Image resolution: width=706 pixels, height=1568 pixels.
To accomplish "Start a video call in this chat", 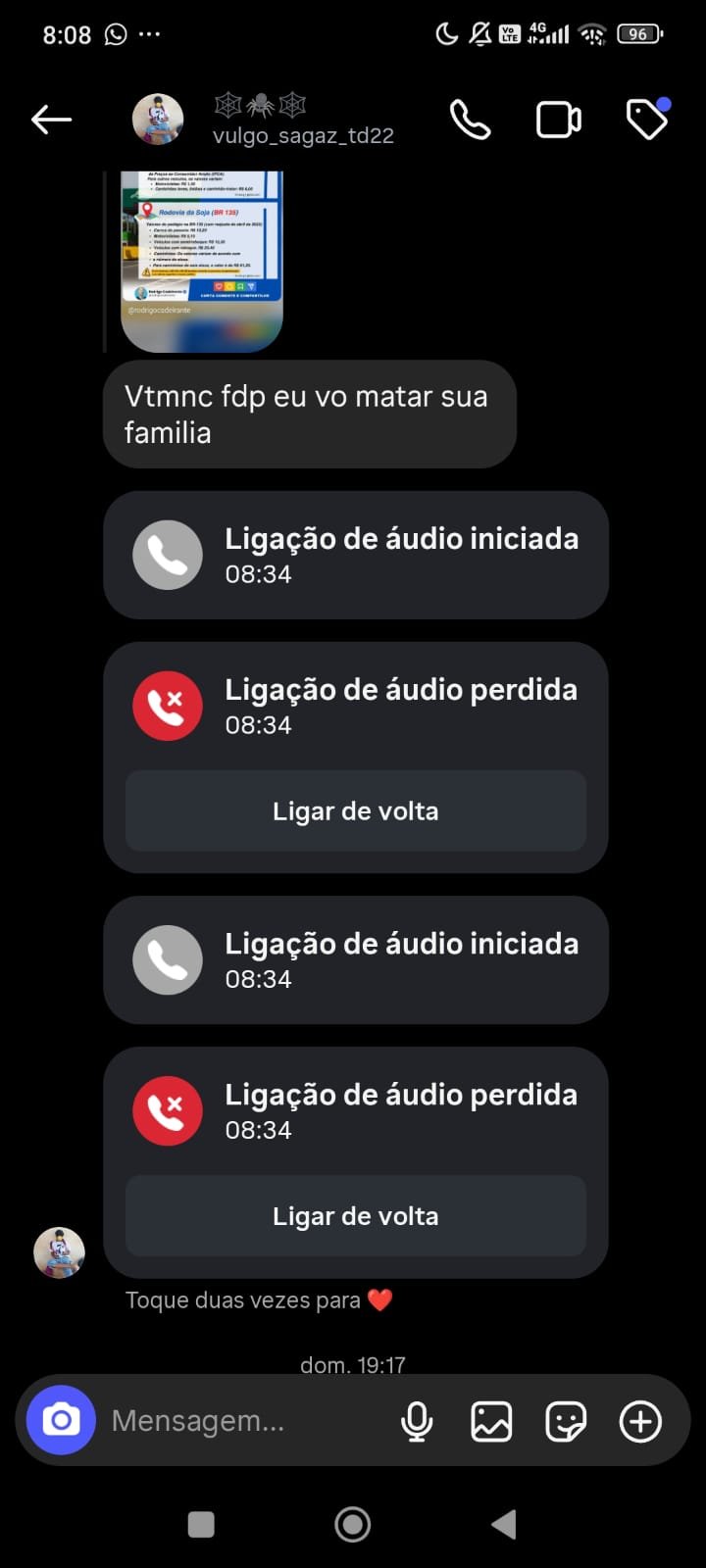I will [558, 121].
